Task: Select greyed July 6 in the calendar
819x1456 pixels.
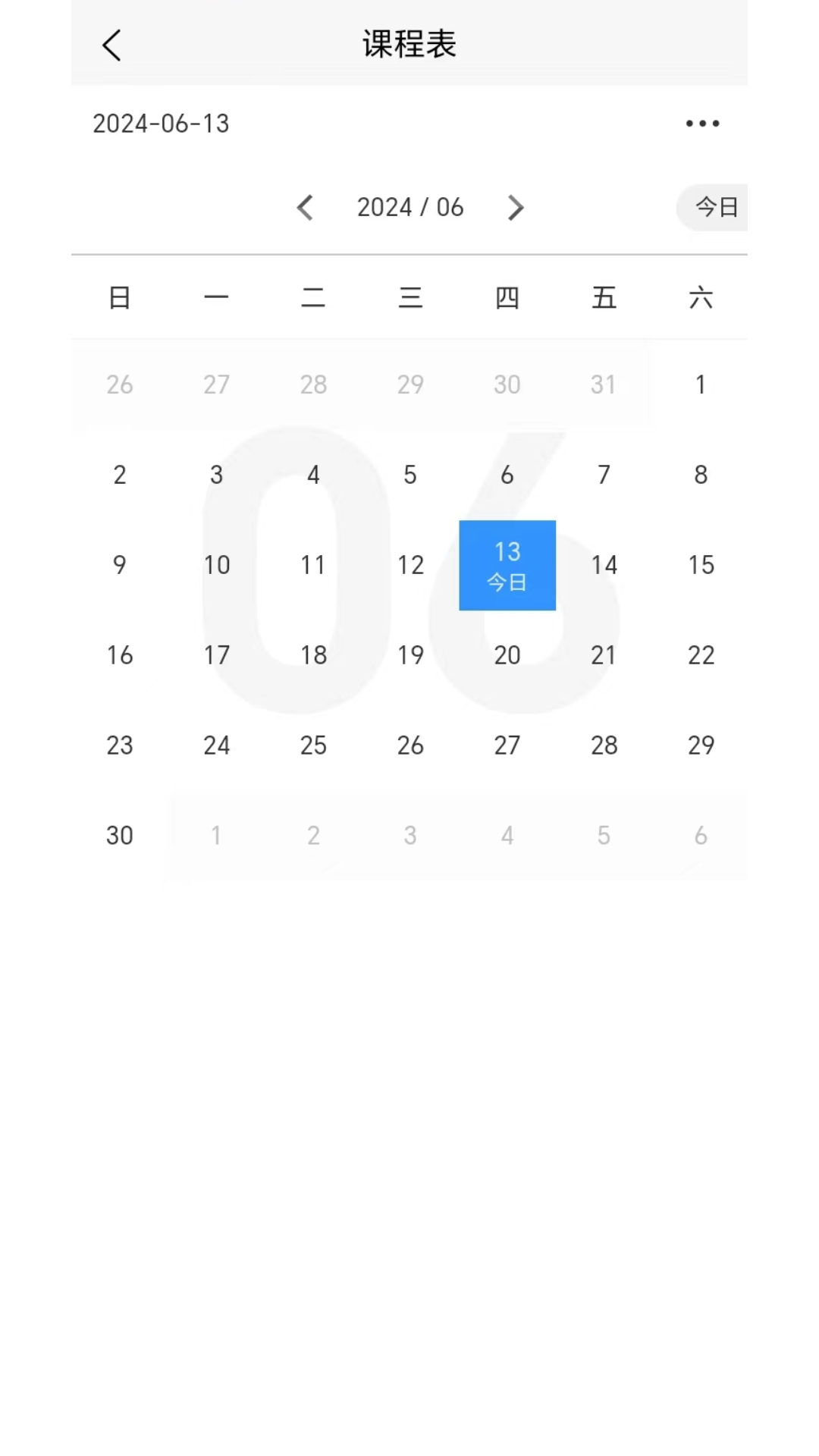Action: click(x=701, y=836)
